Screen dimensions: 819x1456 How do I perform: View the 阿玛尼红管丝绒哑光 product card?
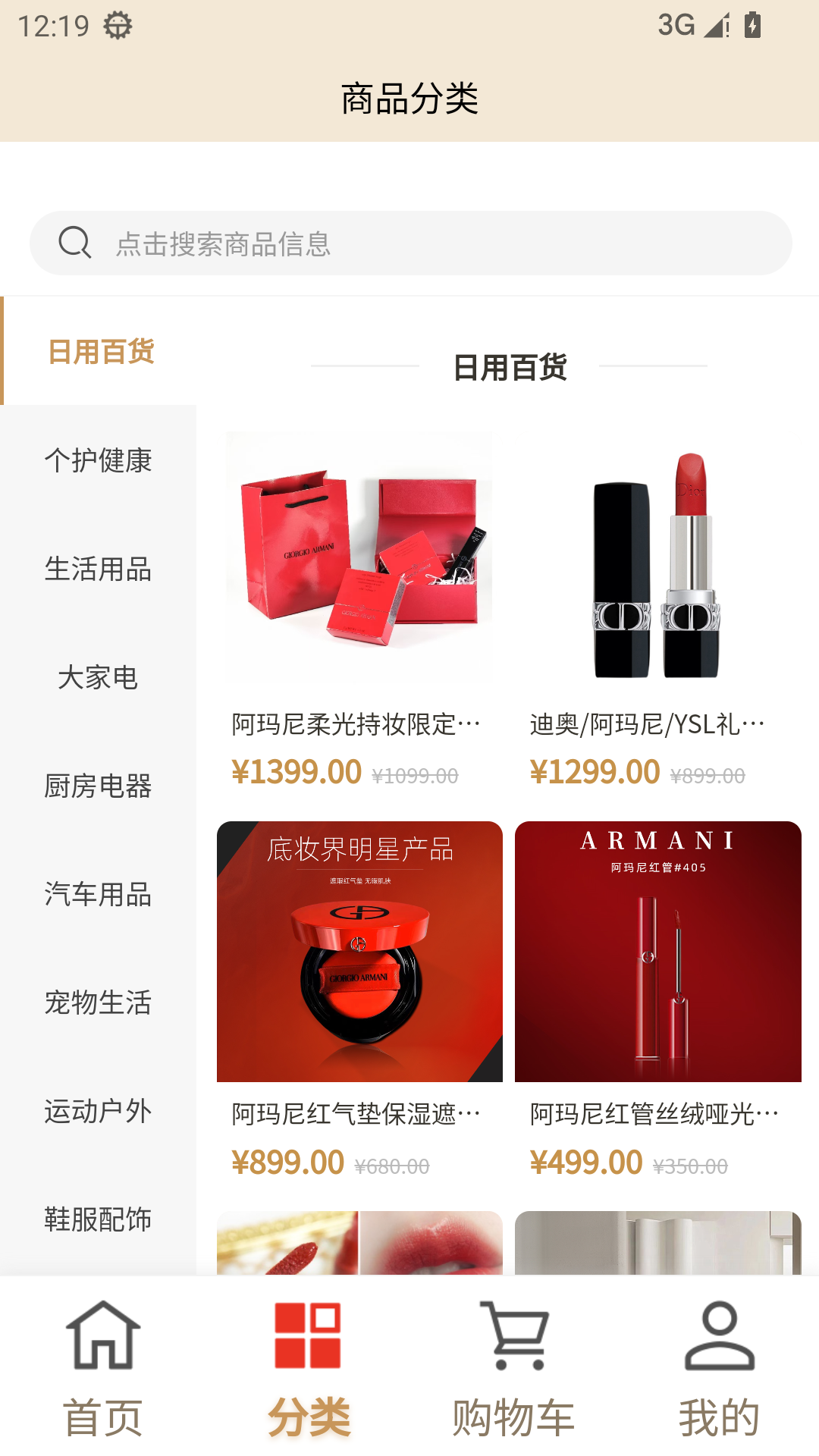click(x=658, y=1003)
